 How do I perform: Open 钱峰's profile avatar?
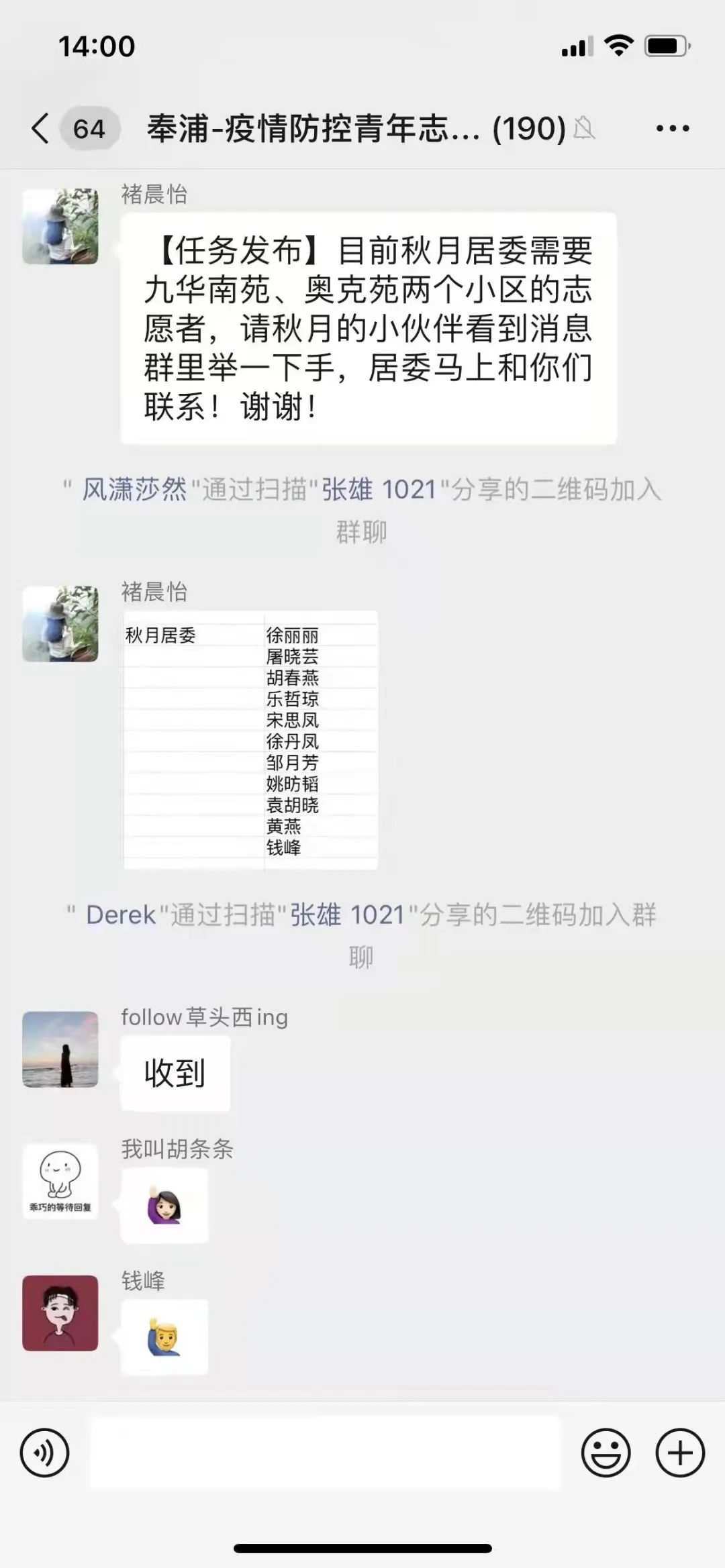click(x=60, y=1313)
